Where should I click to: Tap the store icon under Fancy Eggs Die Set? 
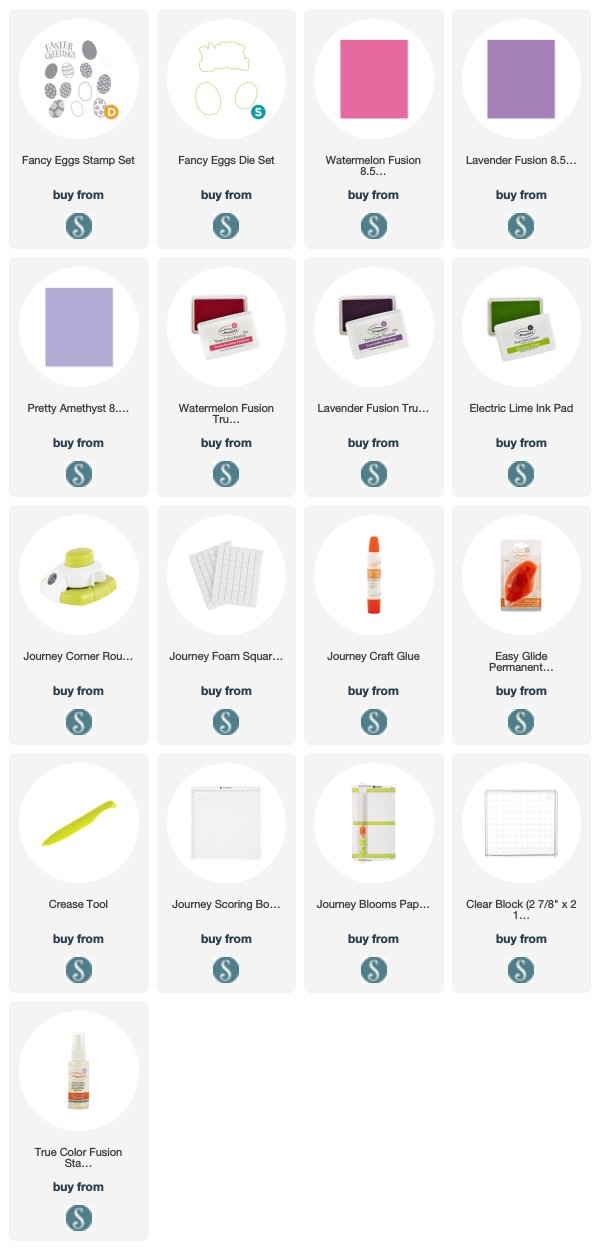(x=226, y=225)
